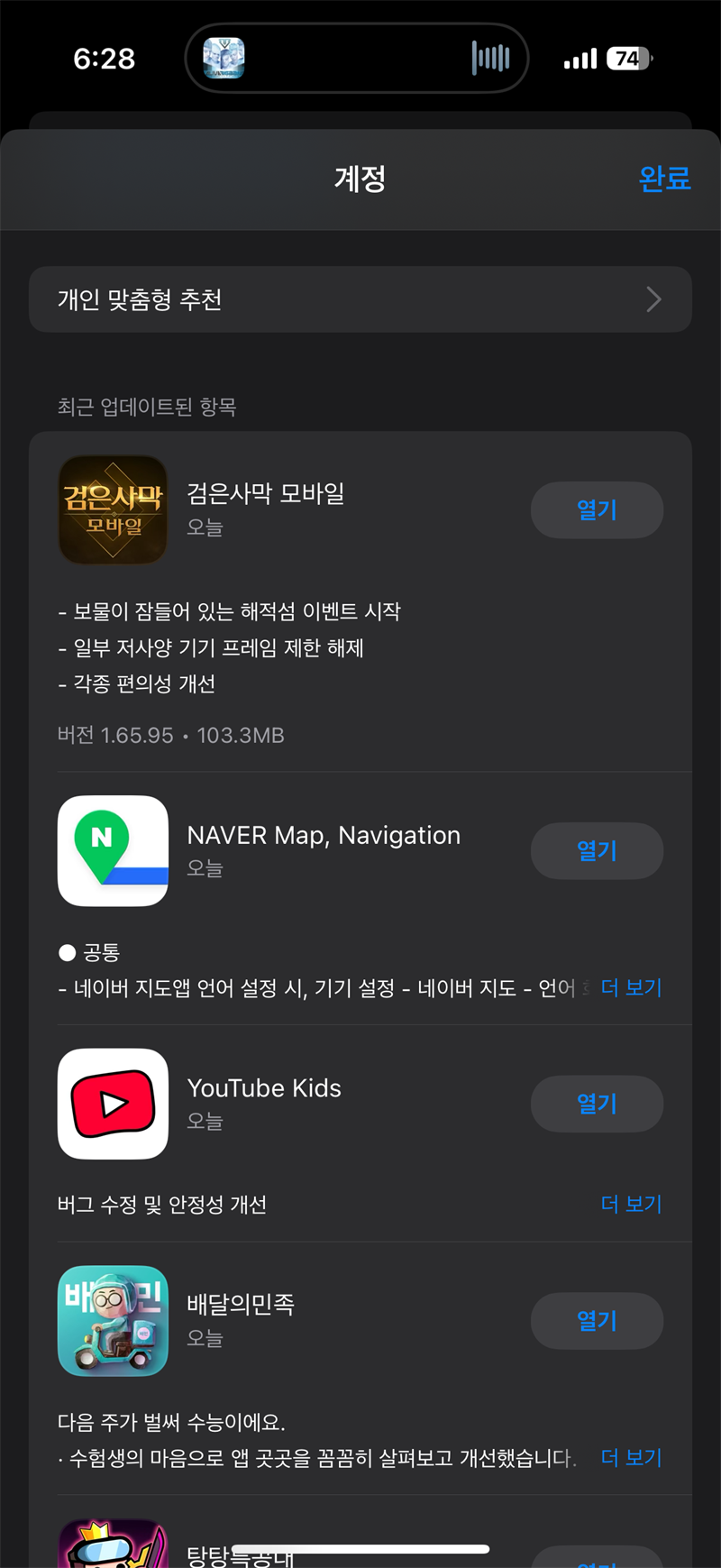View NAVER Map app page via icon
Screen dimensions: 721x1568
[113, 851]
